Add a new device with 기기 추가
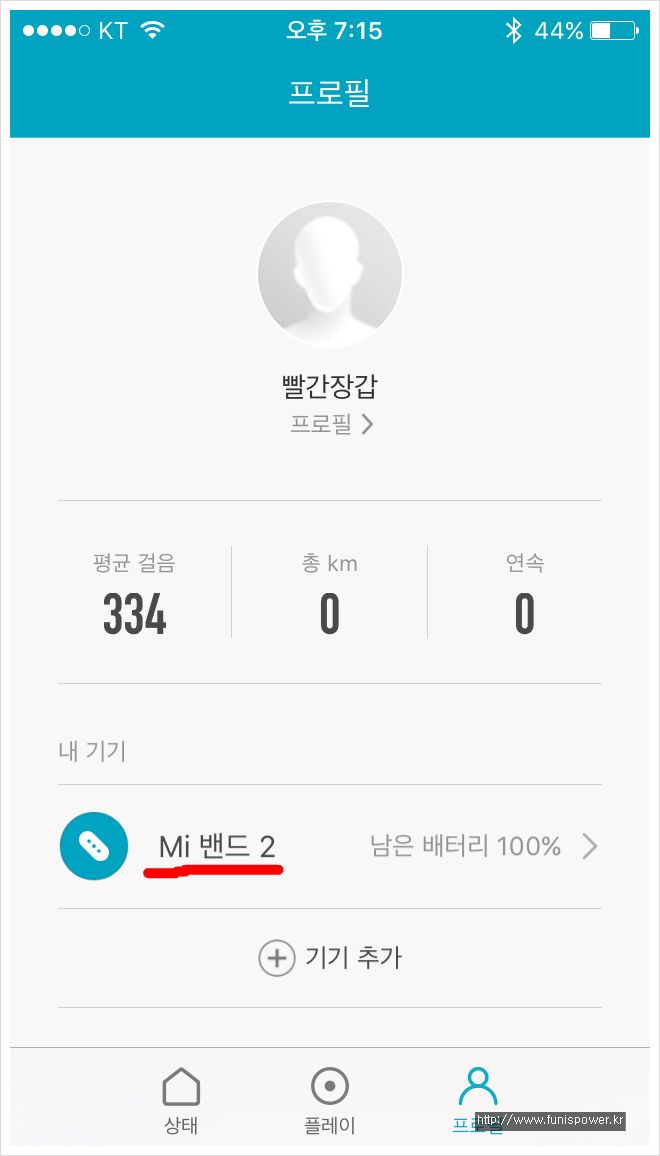660x1156 pixels. 330,958
